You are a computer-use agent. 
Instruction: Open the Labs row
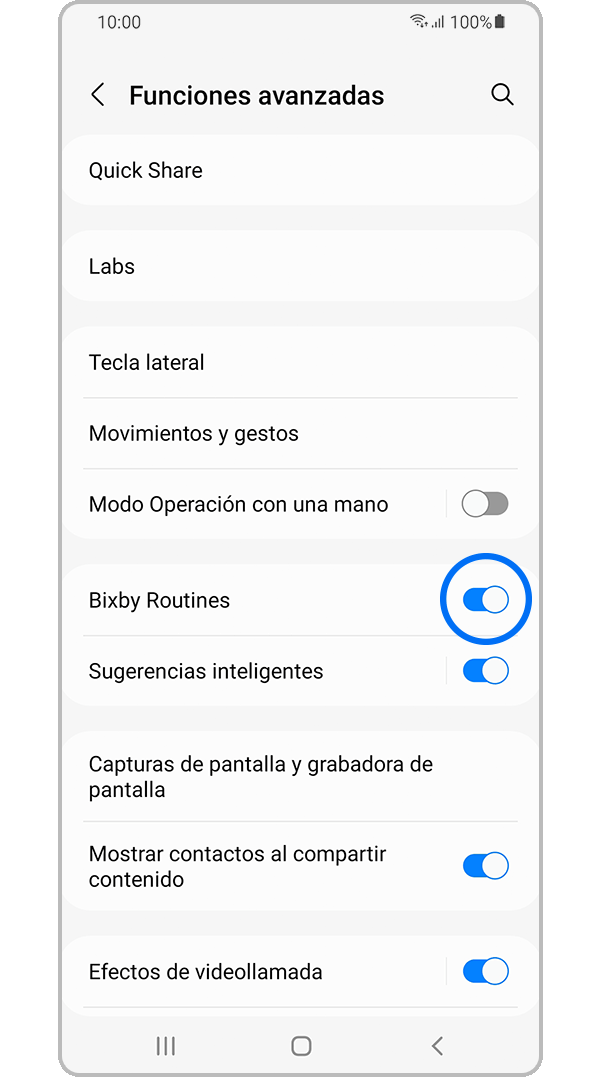pyautogui.click(x=300, y=266)
